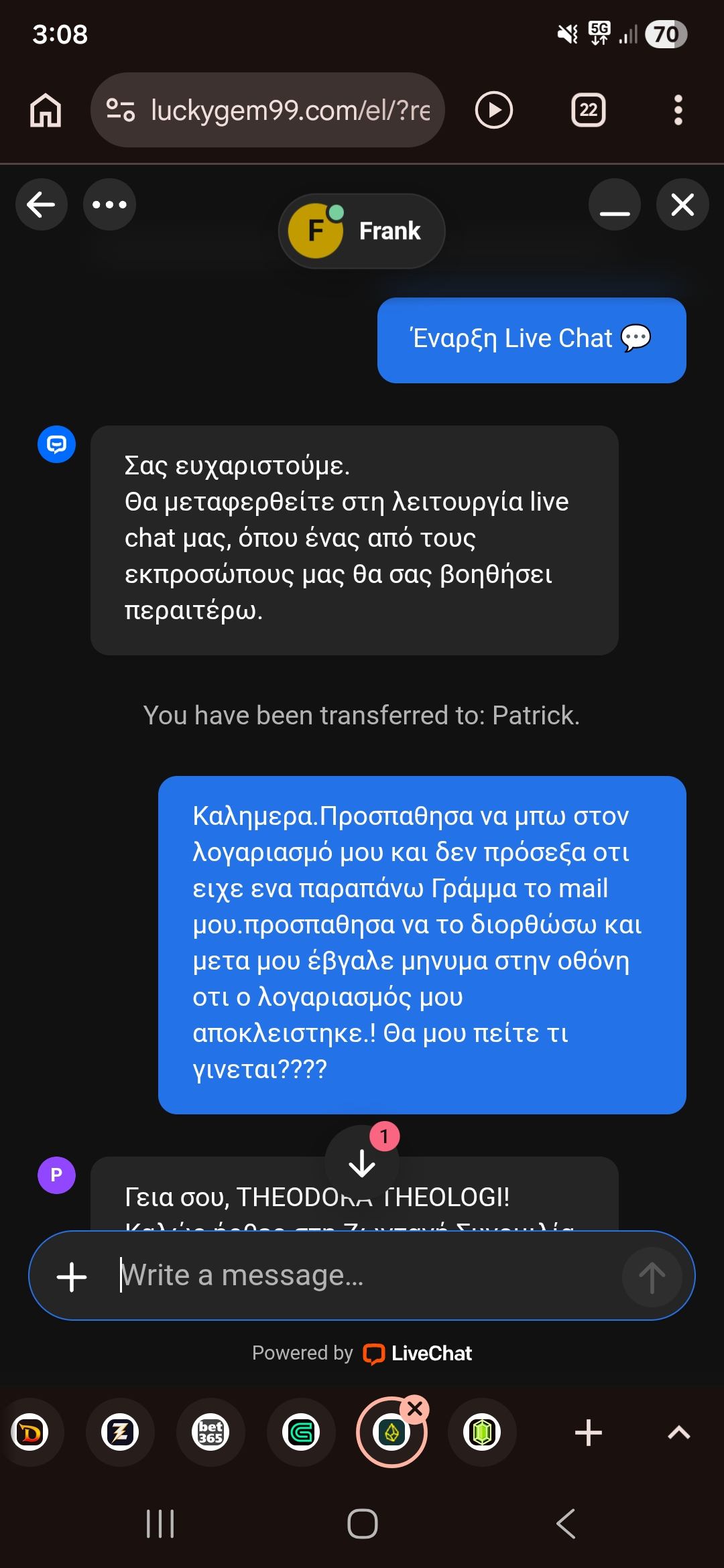Minimize the live chat window
This screenshot has height=1568, width=724.
click(615, 204)
